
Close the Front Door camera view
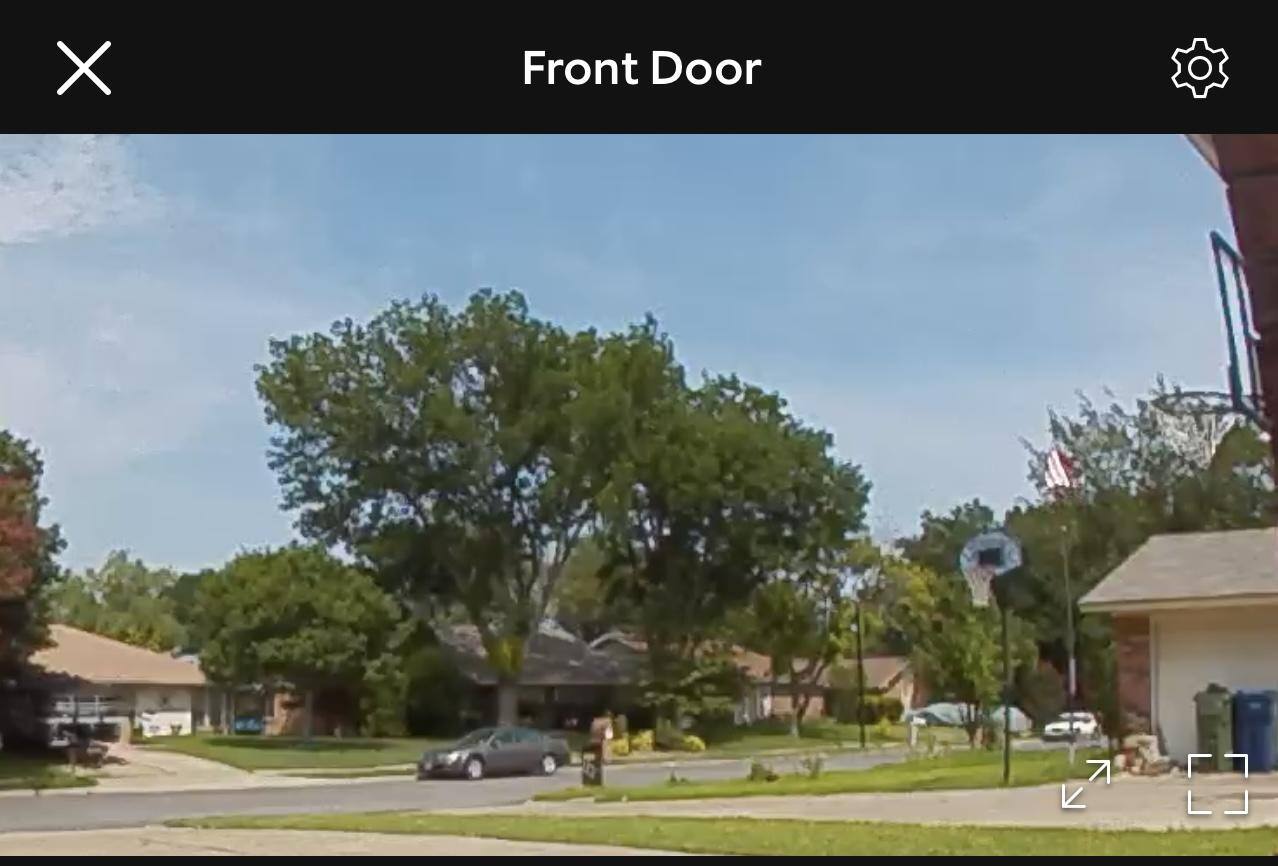84,68
